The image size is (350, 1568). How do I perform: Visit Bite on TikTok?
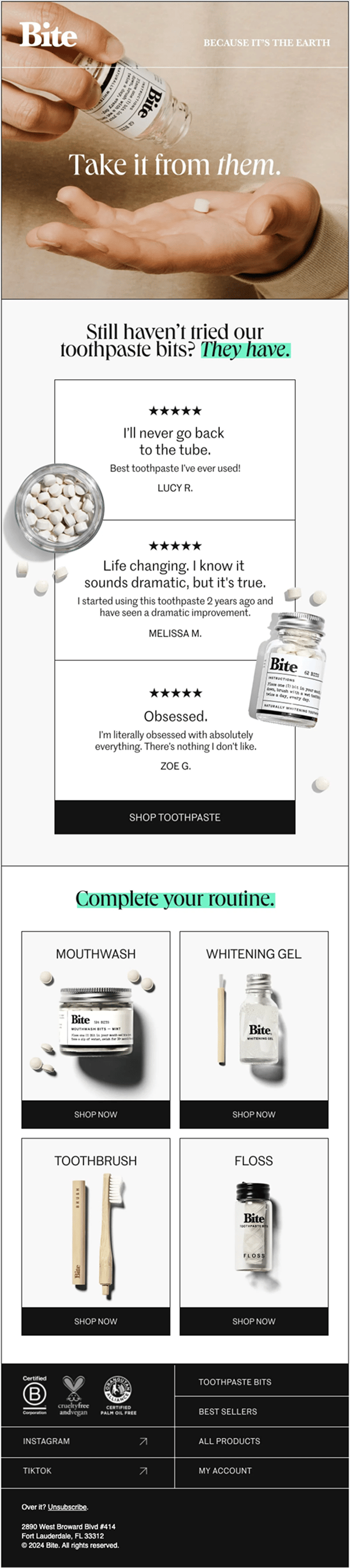(x=85, y=1470)
